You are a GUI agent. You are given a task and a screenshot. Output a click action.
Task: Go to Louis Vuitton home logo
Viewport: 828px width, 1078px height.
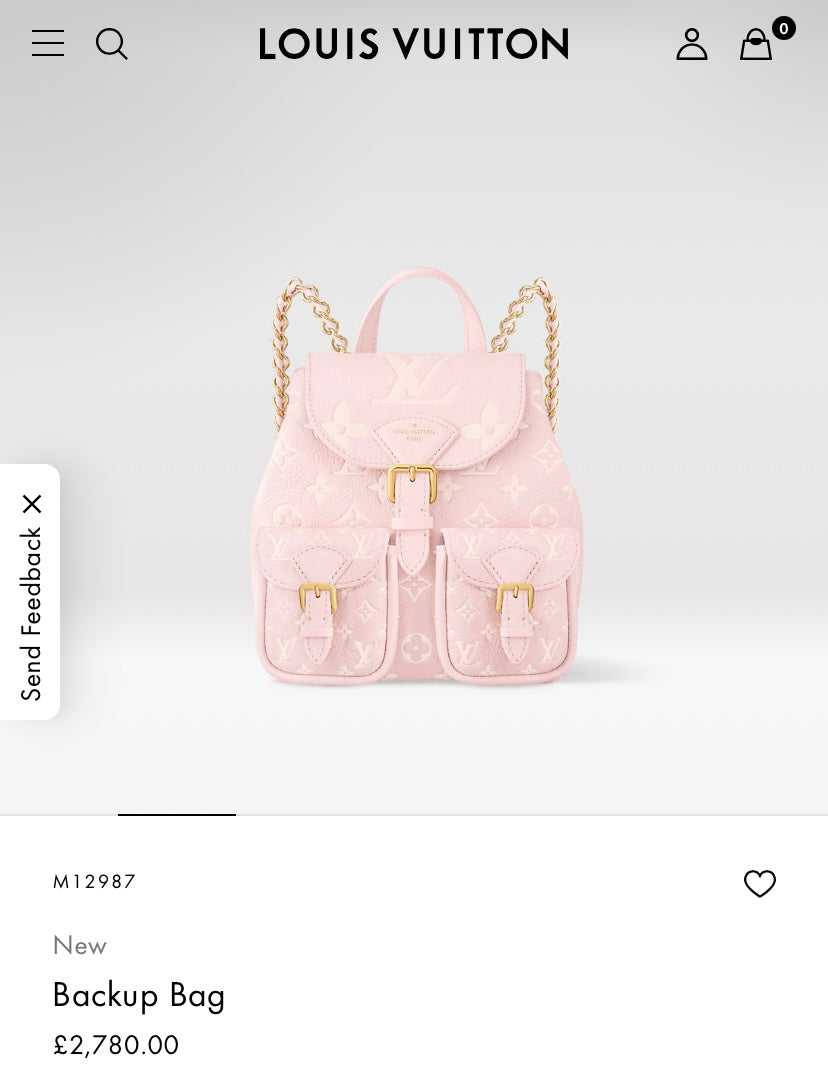[414, 44]
